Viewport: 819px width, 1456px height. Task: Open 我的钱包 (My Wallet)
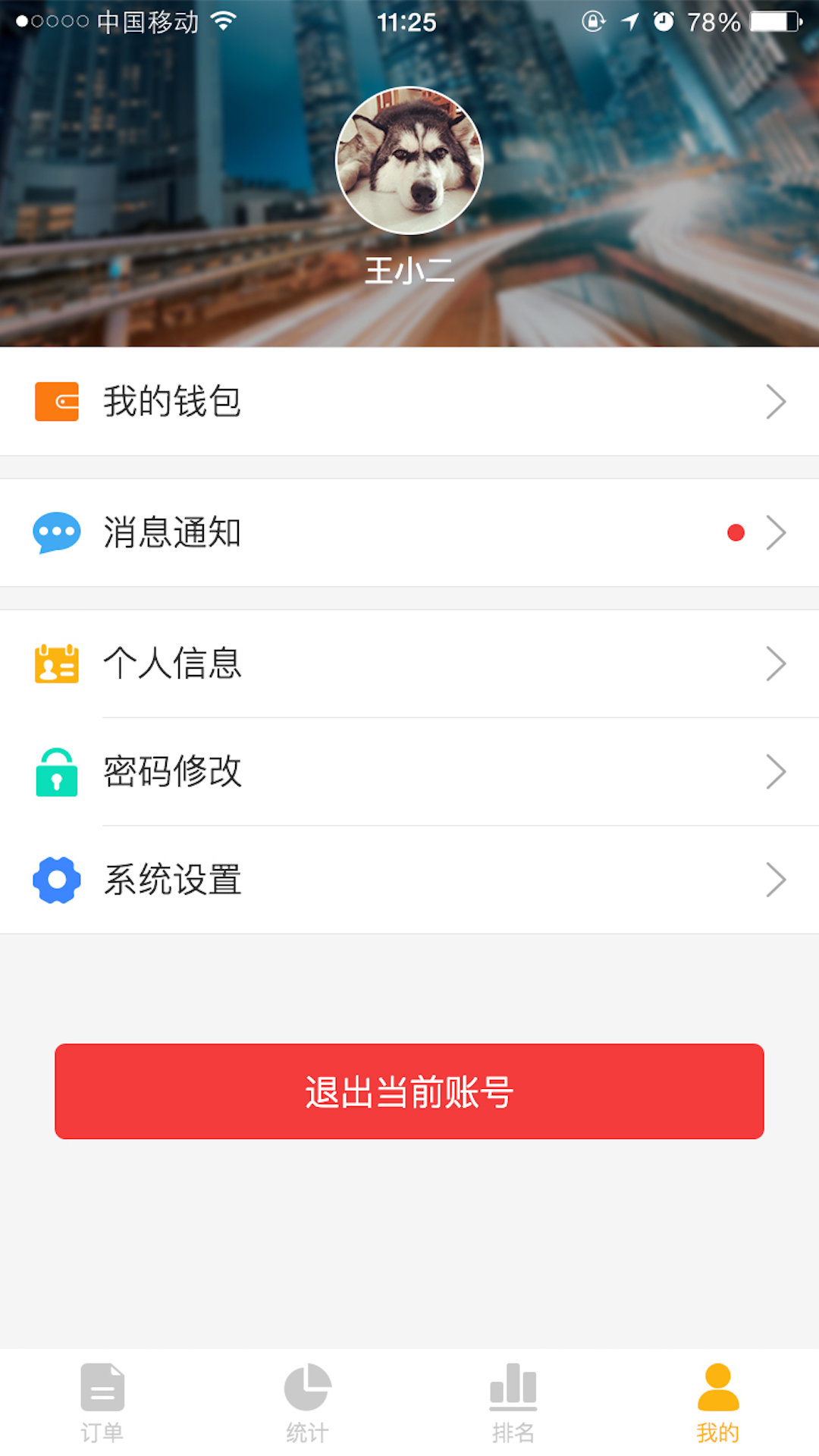point(409,401)
